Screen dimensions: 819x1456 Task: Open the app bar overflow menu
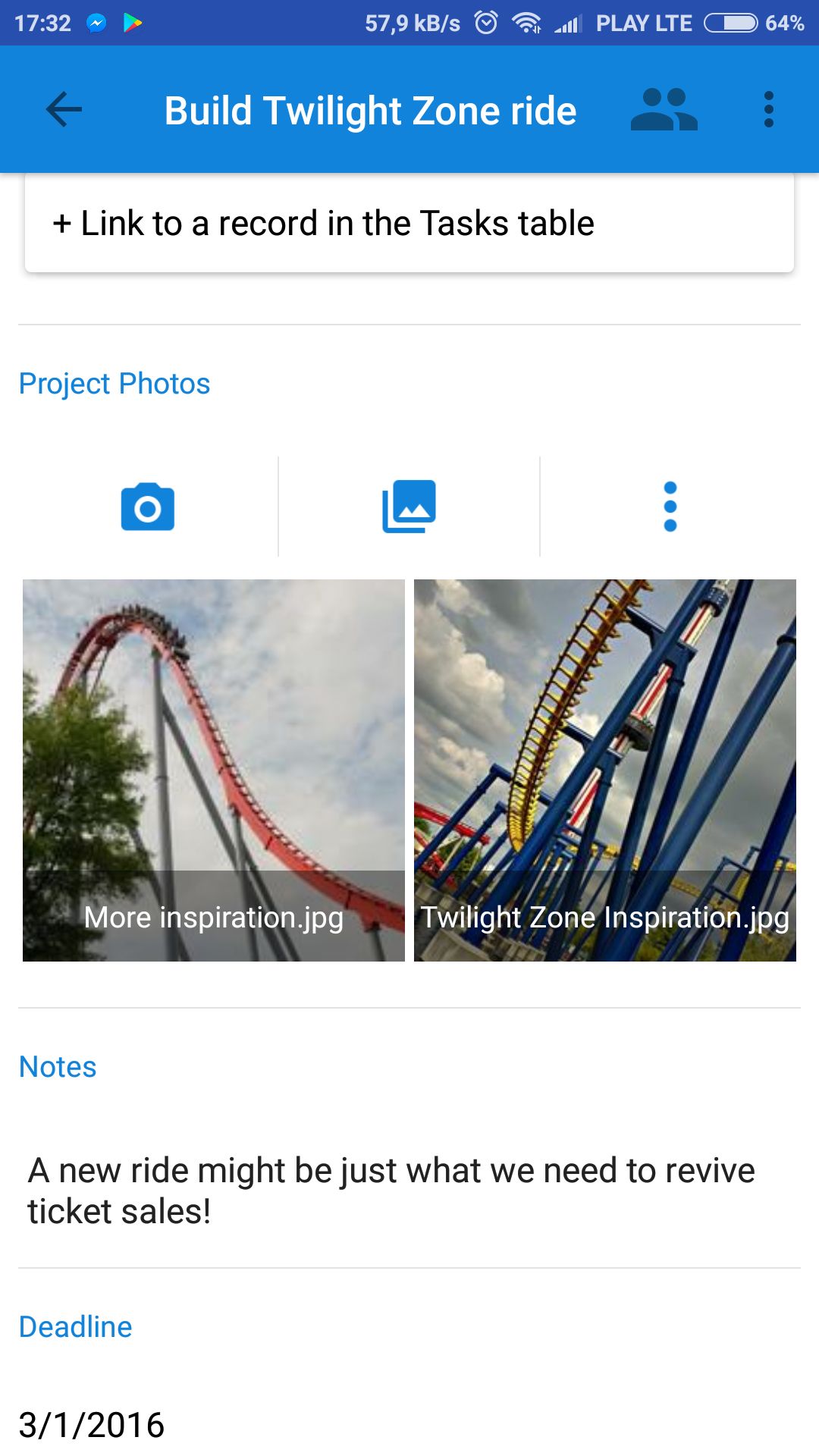pos(768,110)
